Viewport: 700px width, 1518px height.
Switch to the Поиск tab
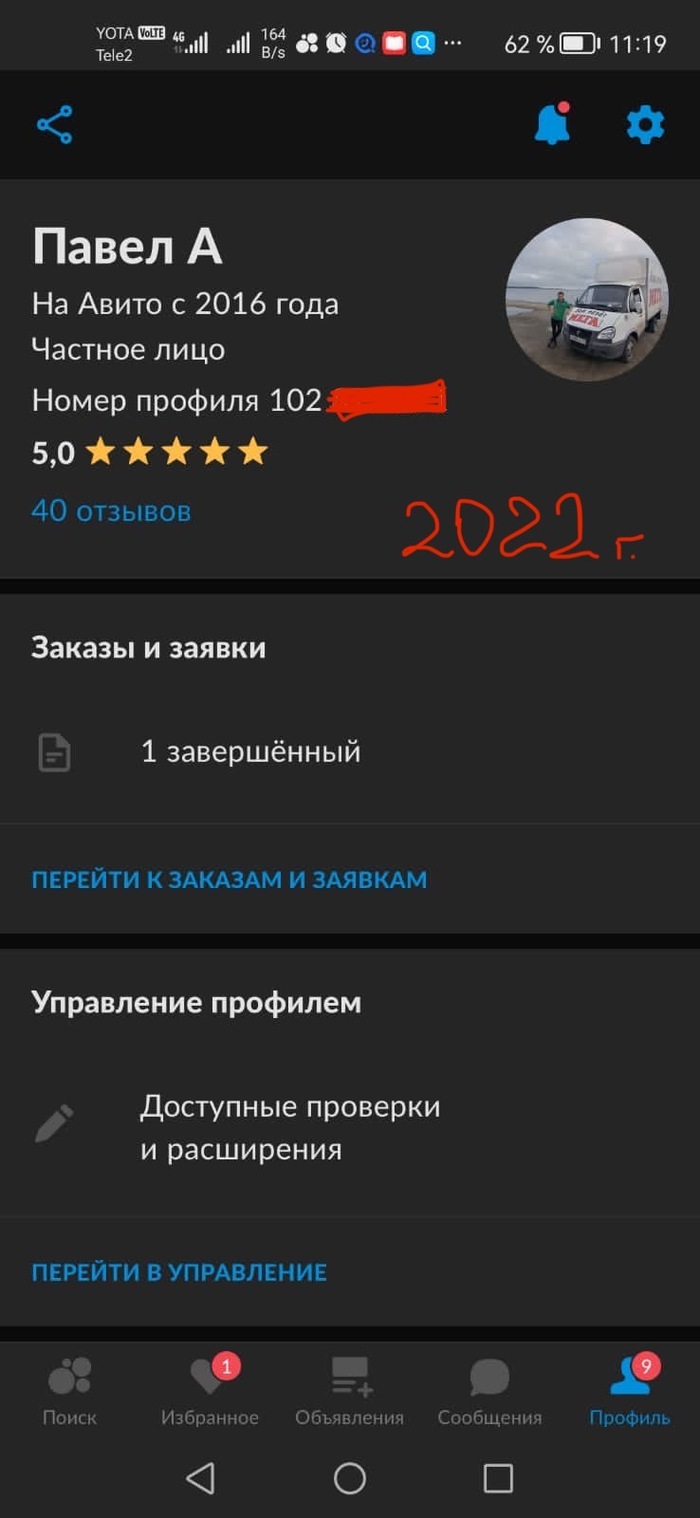click(x=70, y=1391)
